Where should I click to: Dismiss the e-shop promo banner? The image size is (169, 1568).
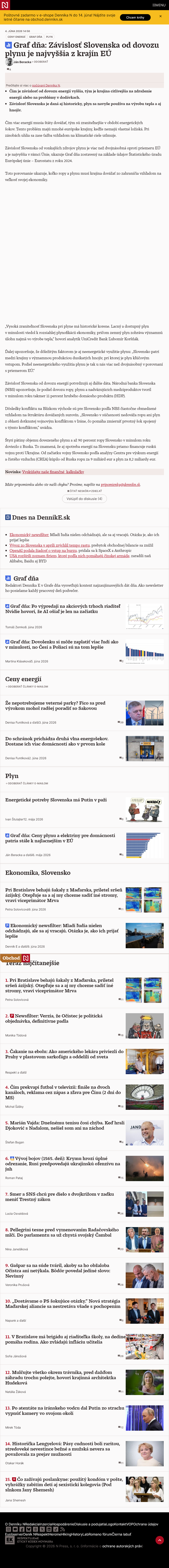pyautogui.click(x=161, y=17)
